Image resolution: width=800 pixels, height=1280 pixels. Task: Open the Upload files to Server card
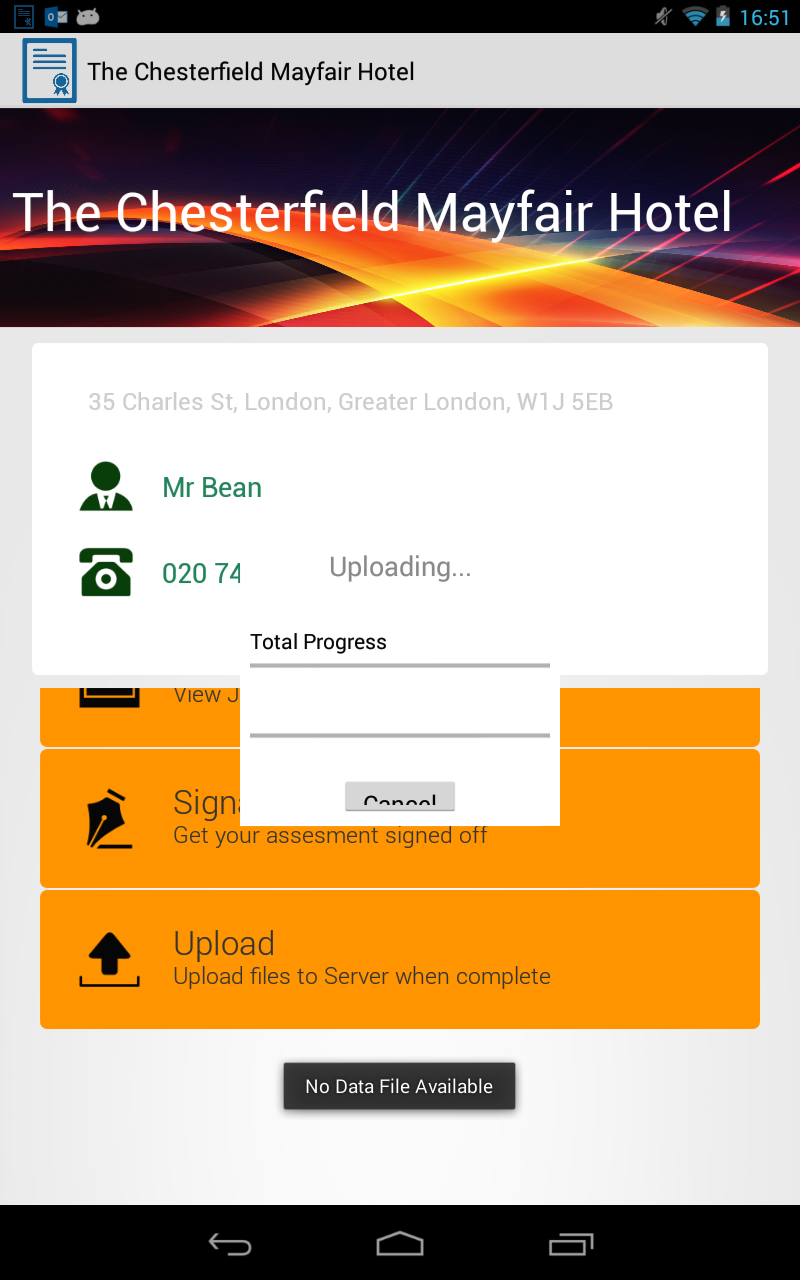click(x=400, y=959)
